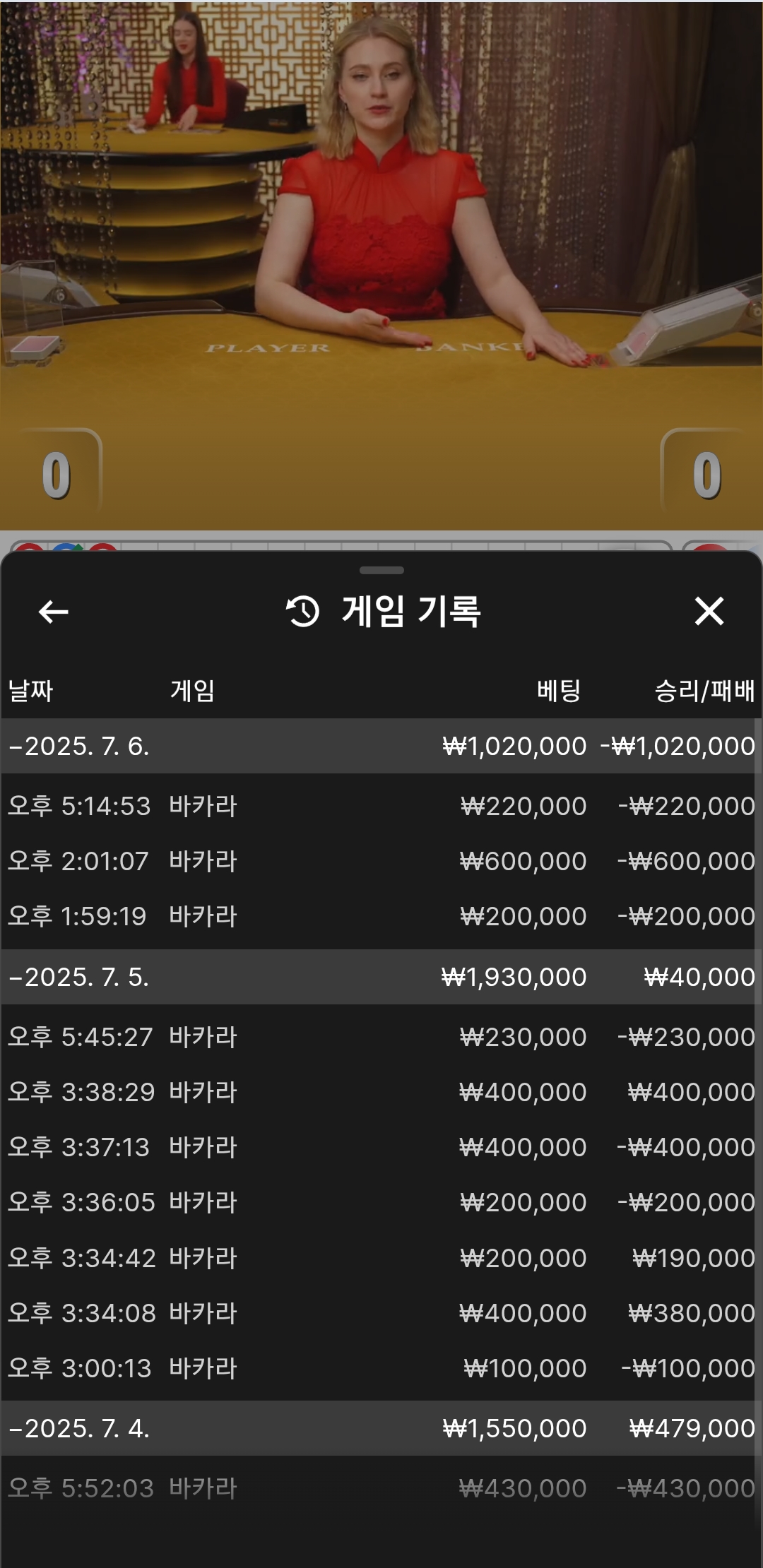
Task: Open the 오후 3:34:08 바카라 record
Action: click(x=381, y=1313)
